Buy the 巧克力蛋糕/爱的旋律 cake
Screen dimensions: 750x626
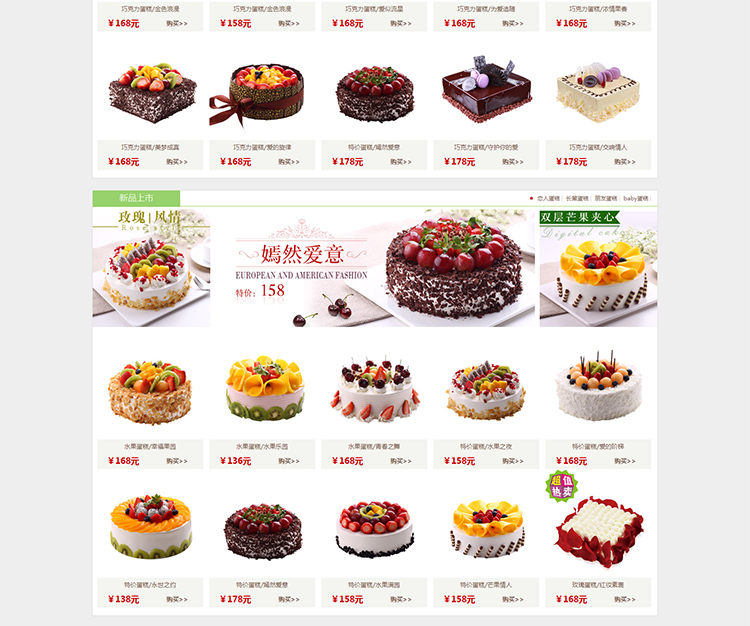[289, 161]
